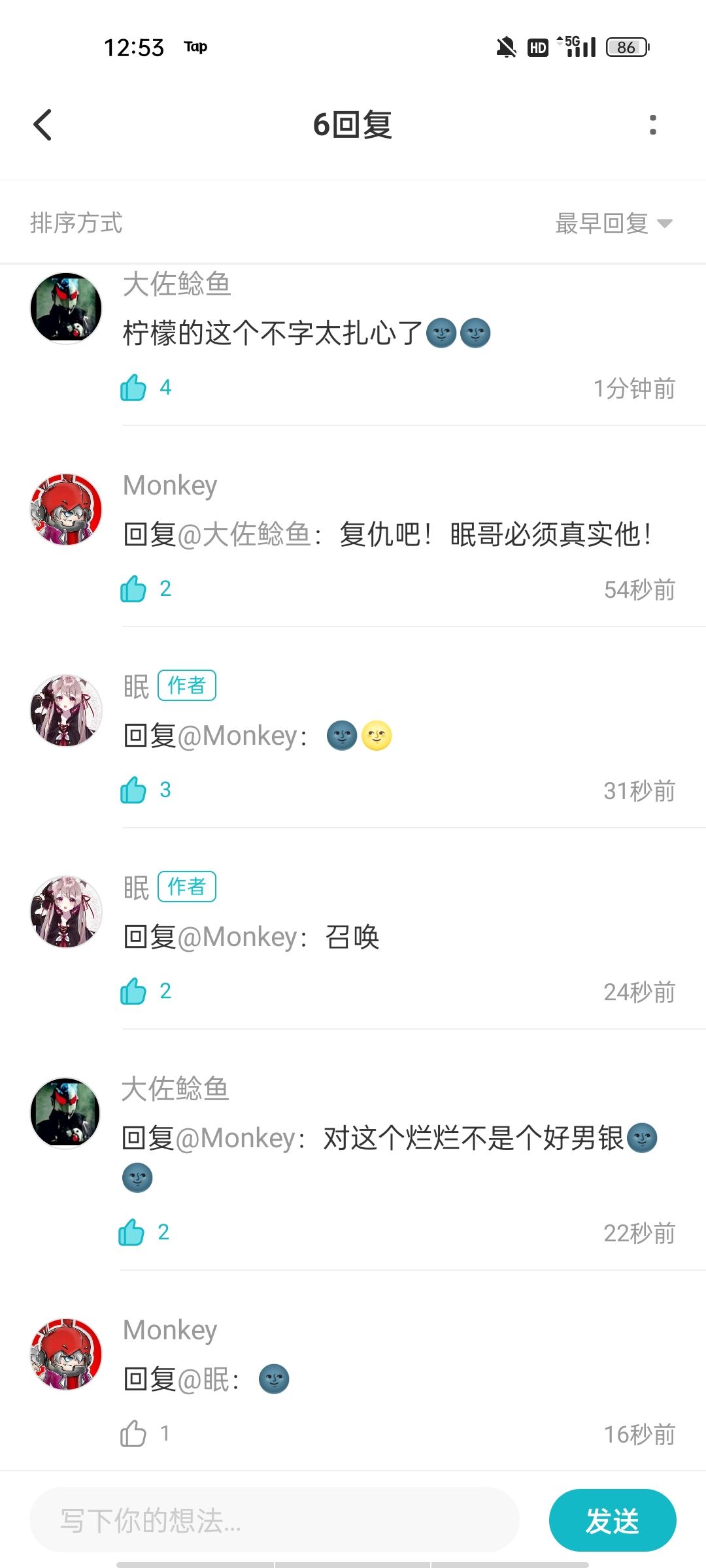Like Monkey's reply to 眠
This screenshot has width=706, height=1568.
click(x=133, y=1433)
